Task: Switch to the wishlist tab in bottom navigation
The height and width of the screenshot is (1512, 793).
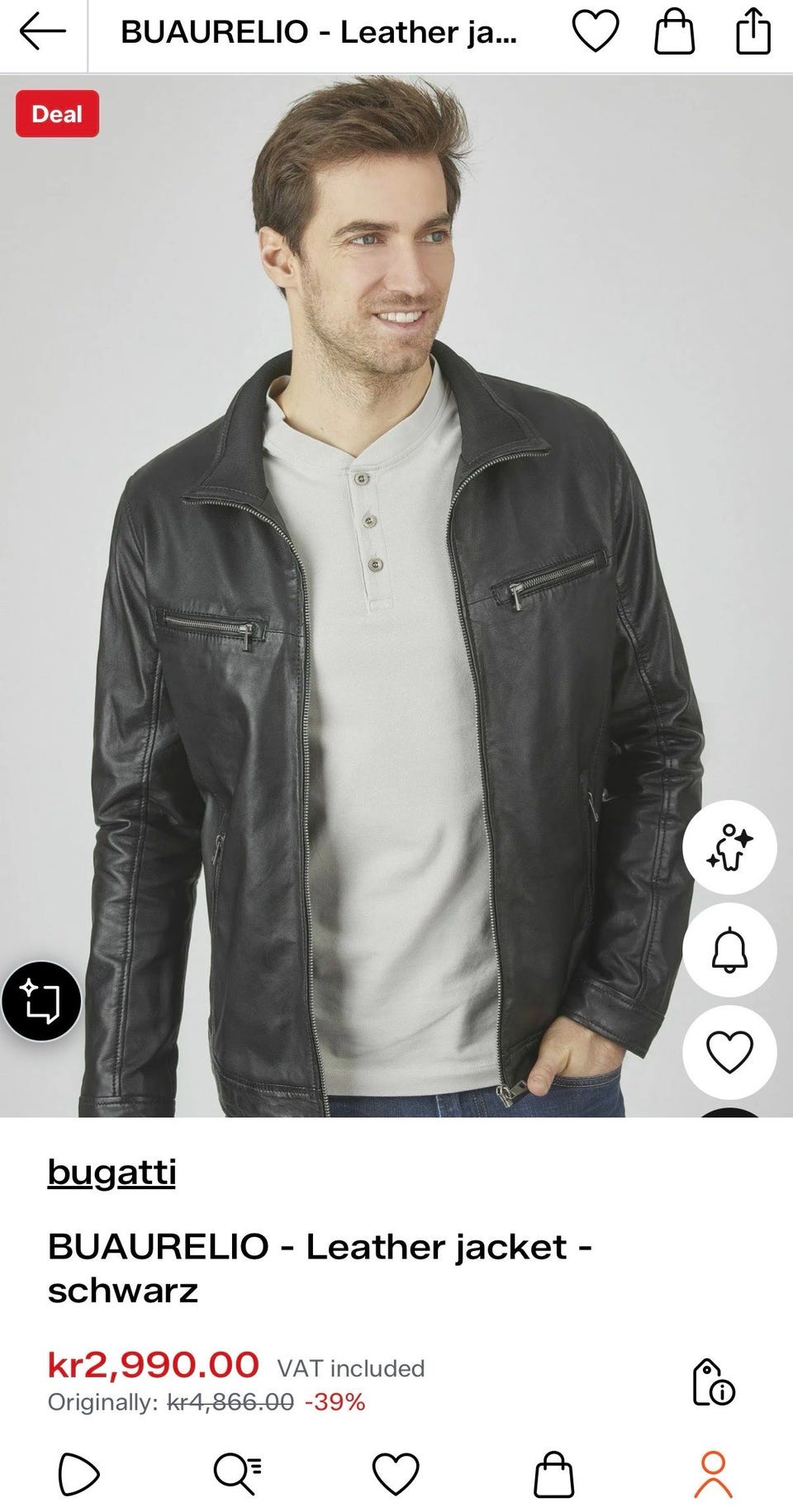Action: [396, 1475]
